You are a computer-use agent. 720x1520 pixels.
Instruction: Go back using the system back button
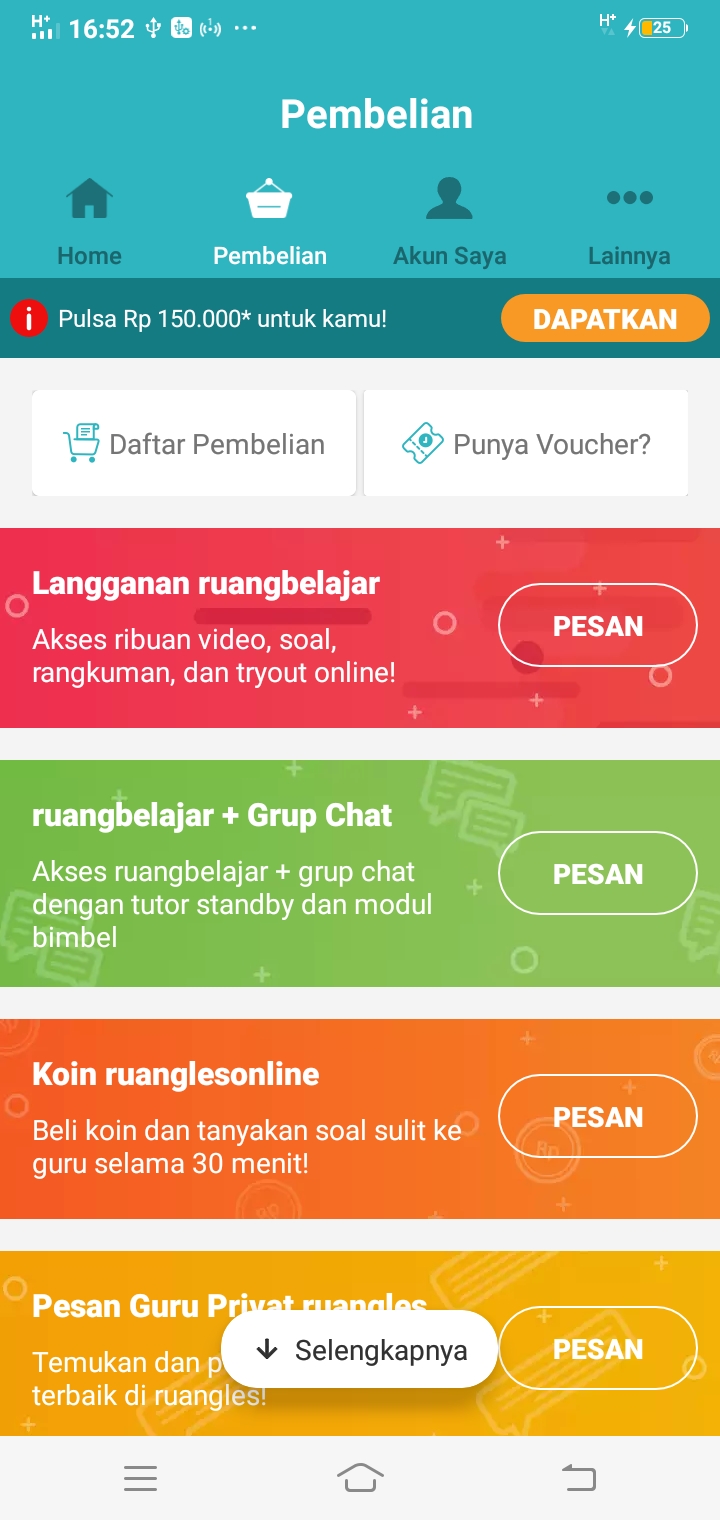[578, 1477]
